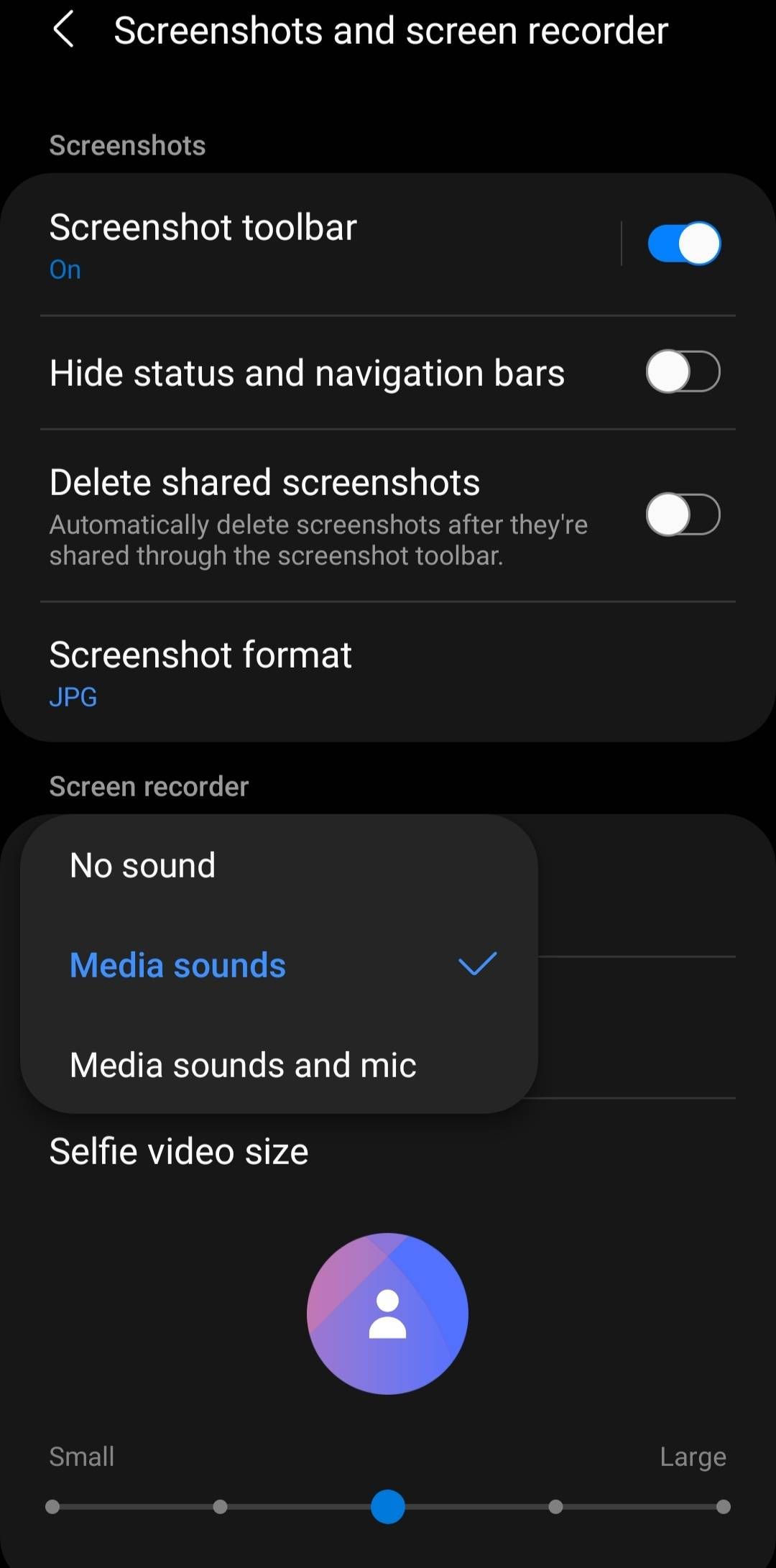Navigate back using the back arrow
The width and height of the screenshot is (776, 1568).
click(x=65, y=30)
